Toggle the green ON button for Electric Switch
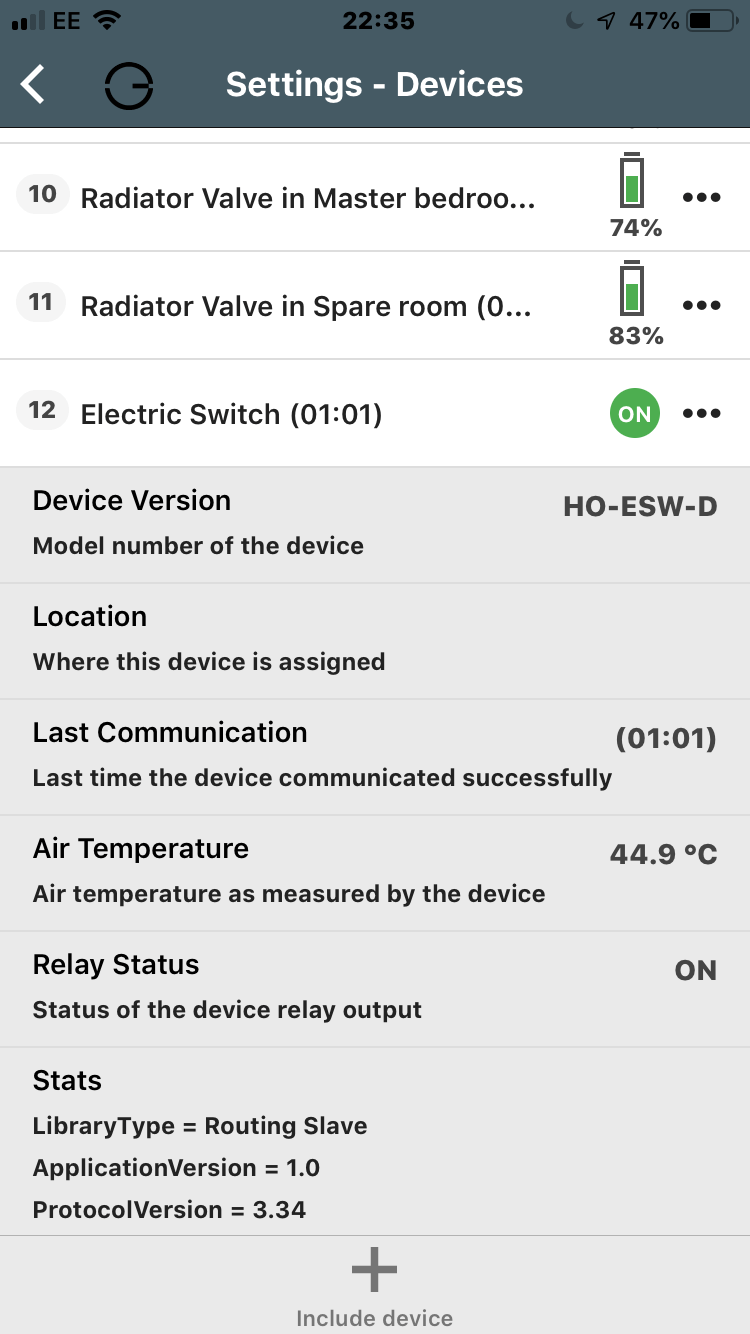This screenshot has width=750, height=1334. coord(634,414)
